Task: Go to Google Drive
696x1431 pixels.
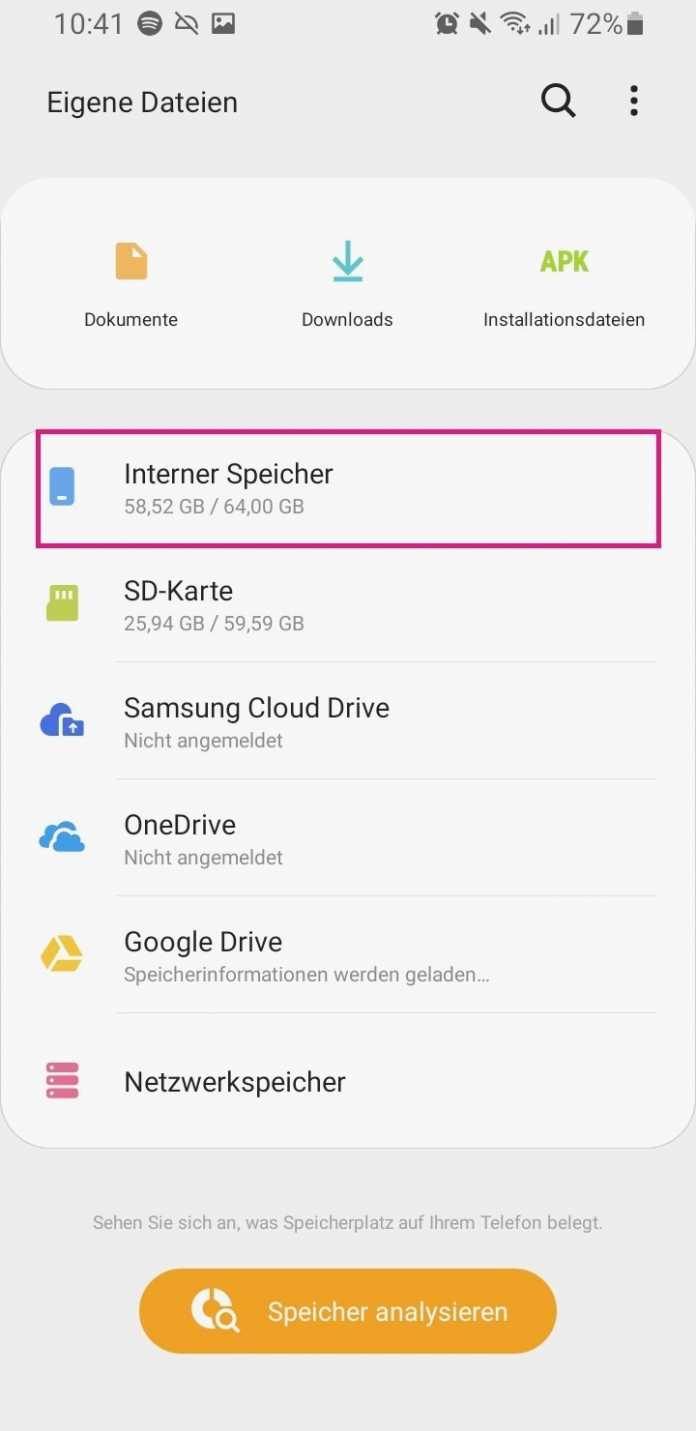Action: click(x=348, y=956)
